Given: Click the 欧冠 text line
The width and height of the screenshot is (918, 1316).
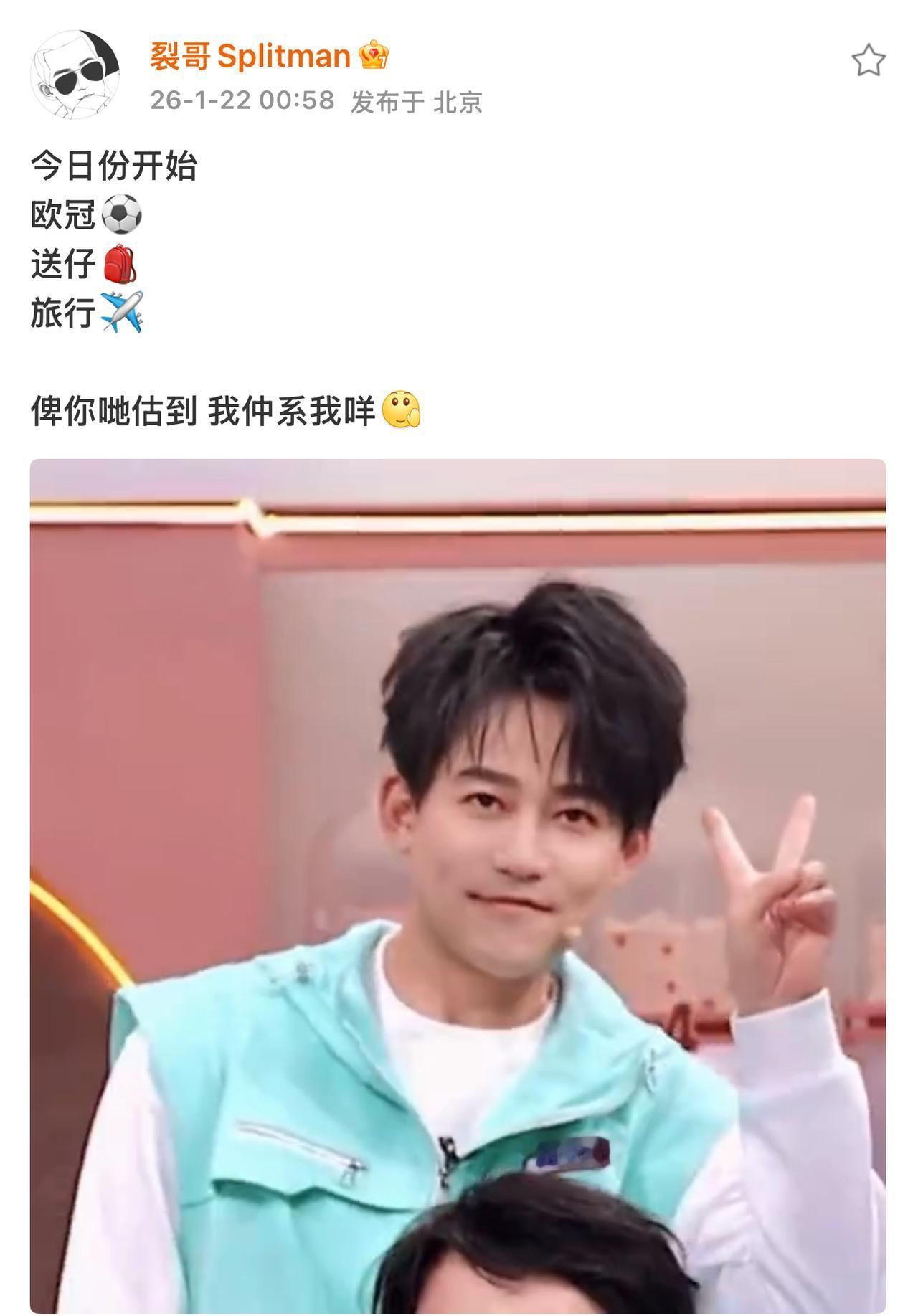Looking at the screenshot, I should (65, 215).
